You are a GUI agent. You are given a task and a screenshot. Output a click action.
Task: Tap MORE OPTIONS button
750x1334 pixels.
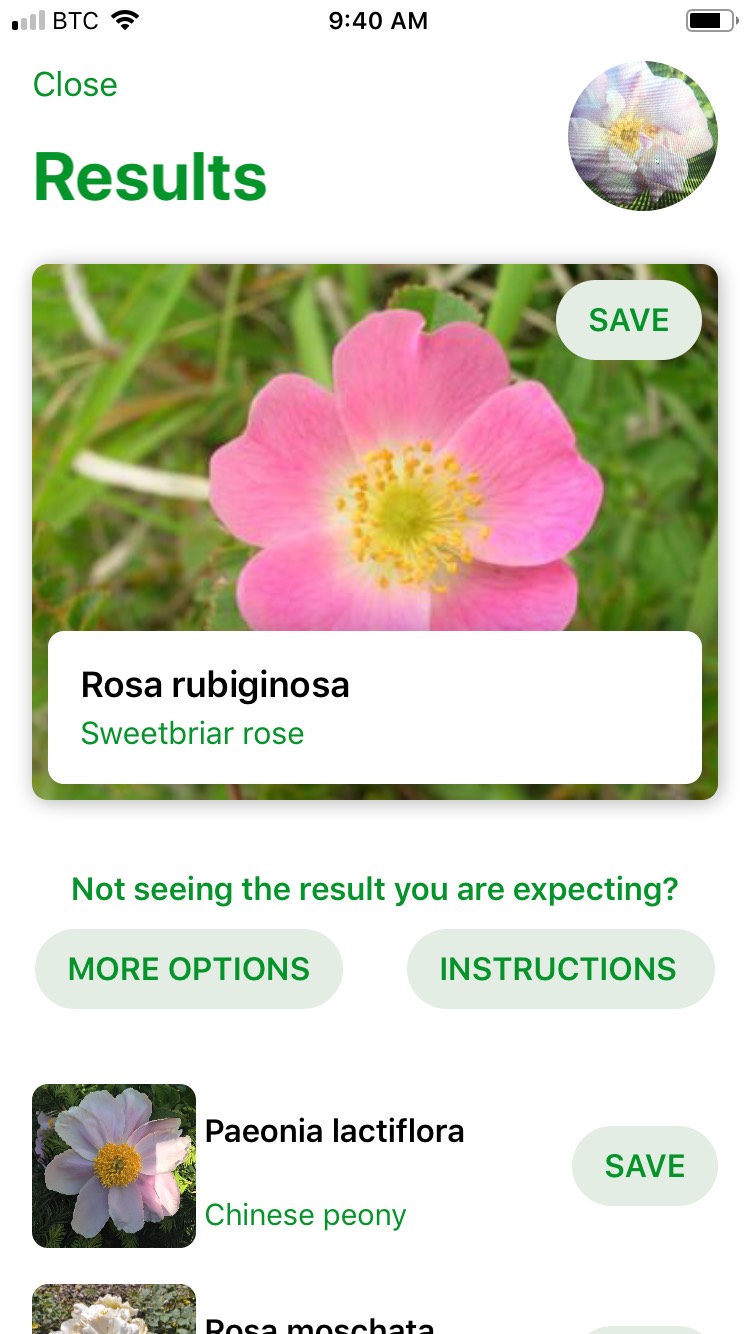point(189,969)
